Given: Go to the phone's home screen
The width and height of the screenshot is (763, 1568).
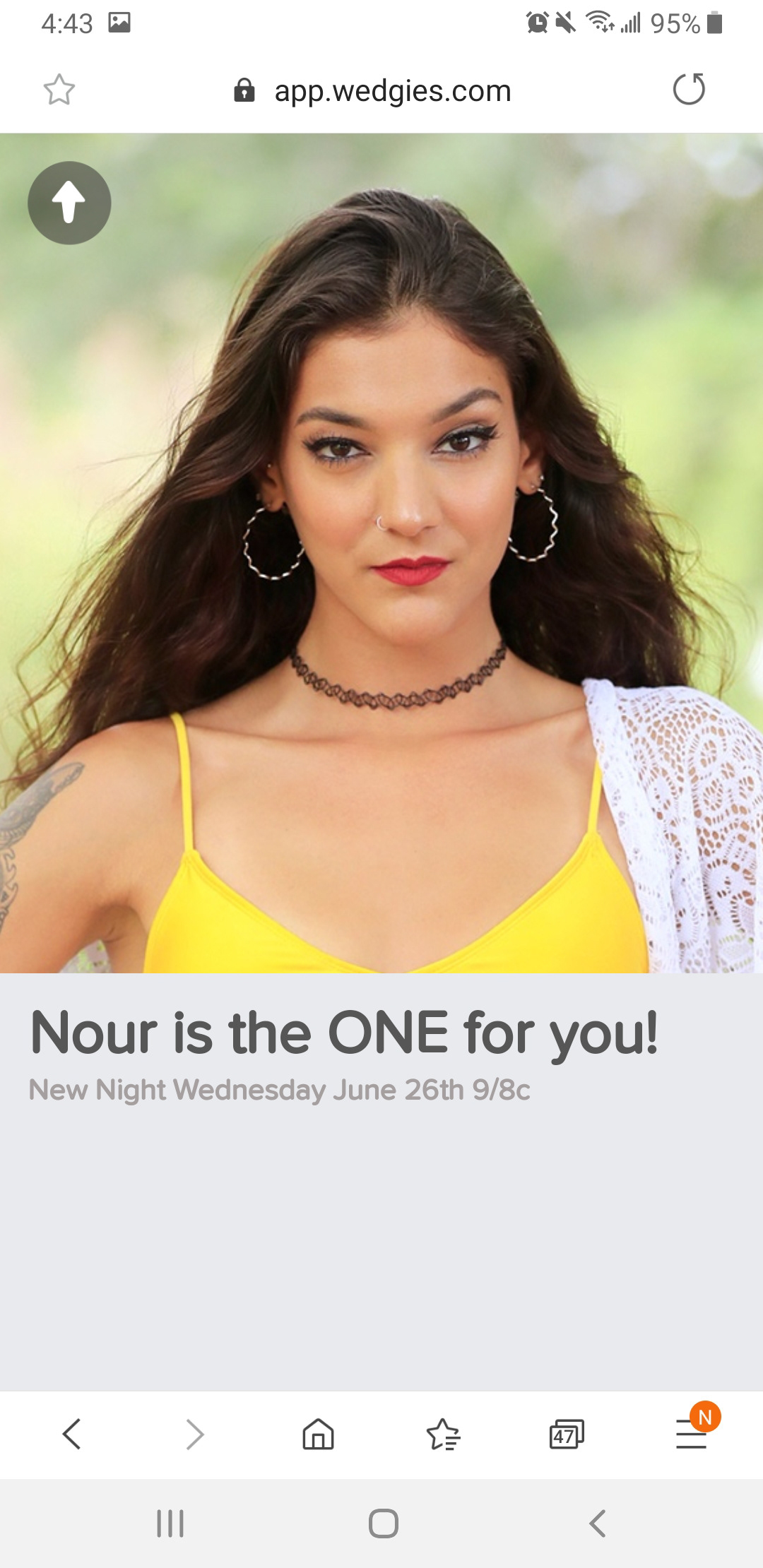Looking at the screenshot, I should pyautogui.click(x=383, y=1524).
